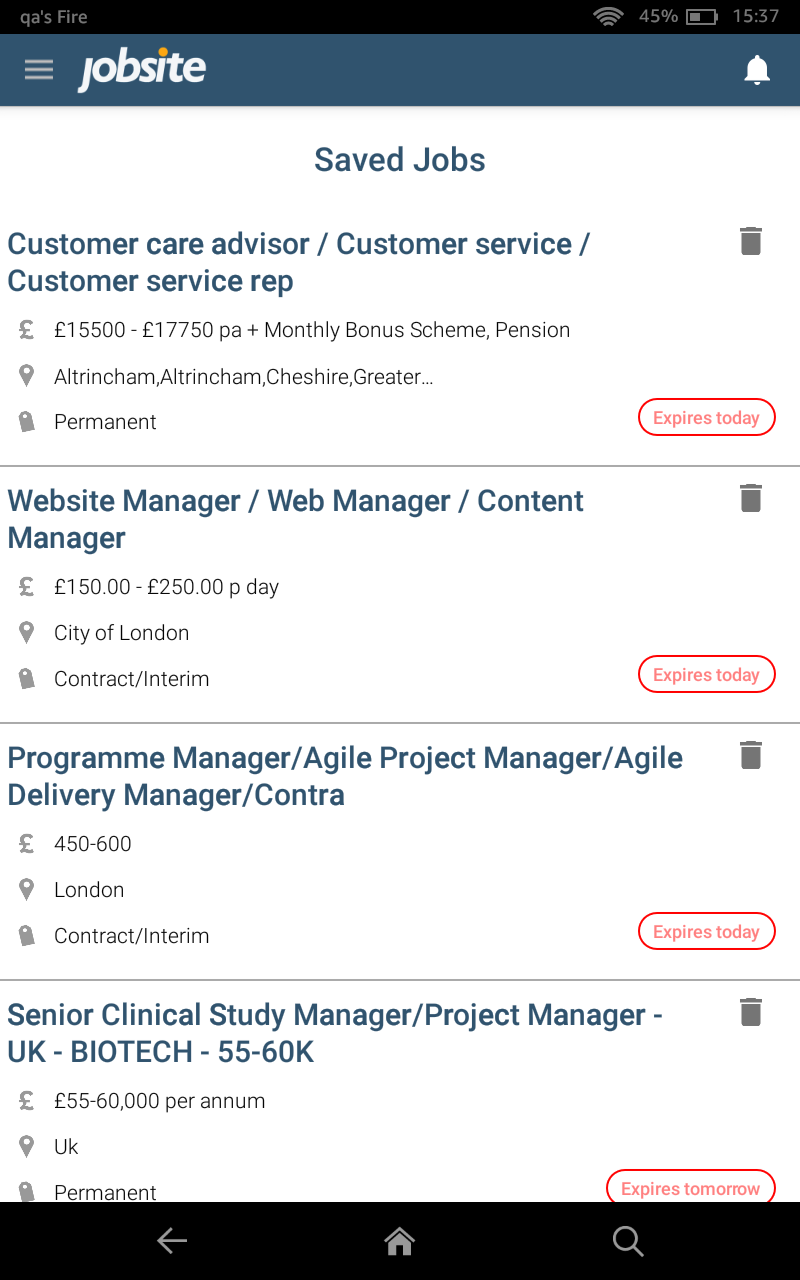
Task: Remove the Programme Manager job via trash icon
Action: [751, 755]
